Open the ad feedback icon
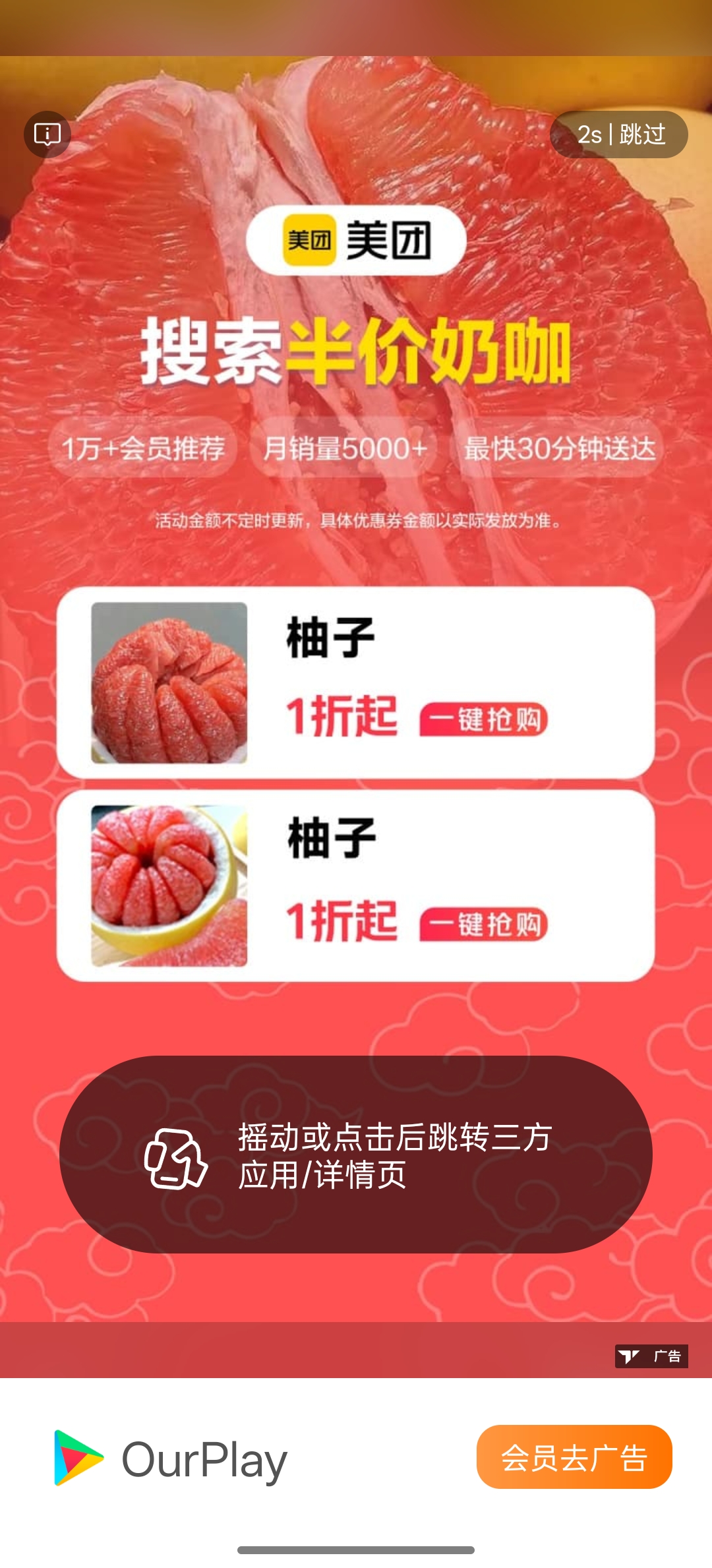Screen dimensions: 712x1568 [47, 135]
